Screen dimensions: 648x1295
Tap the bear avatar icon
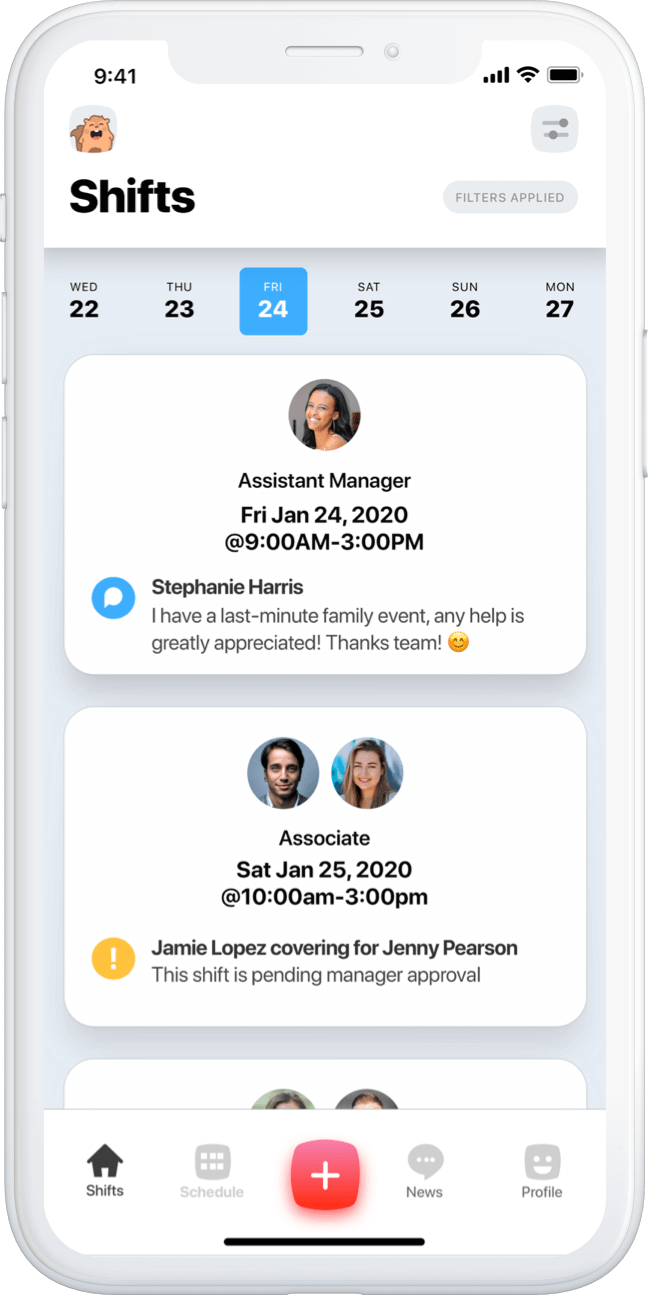93,130
